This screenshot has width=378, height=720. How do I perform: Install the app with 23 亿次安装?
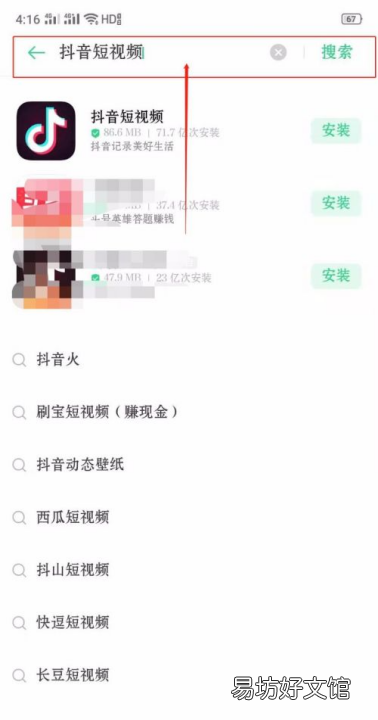336,276
